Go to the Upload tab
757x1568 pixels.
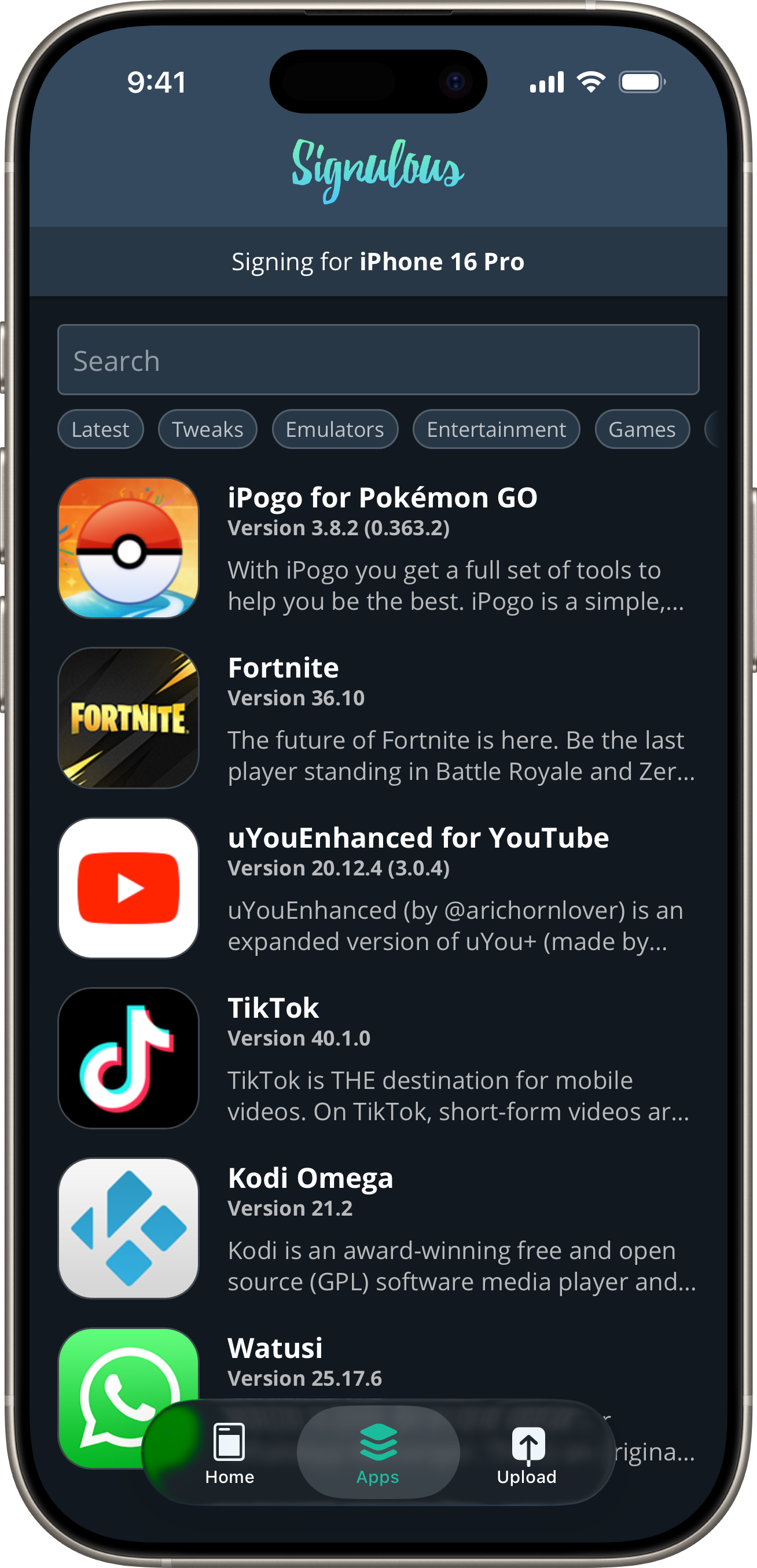(x=527, y=1453)
